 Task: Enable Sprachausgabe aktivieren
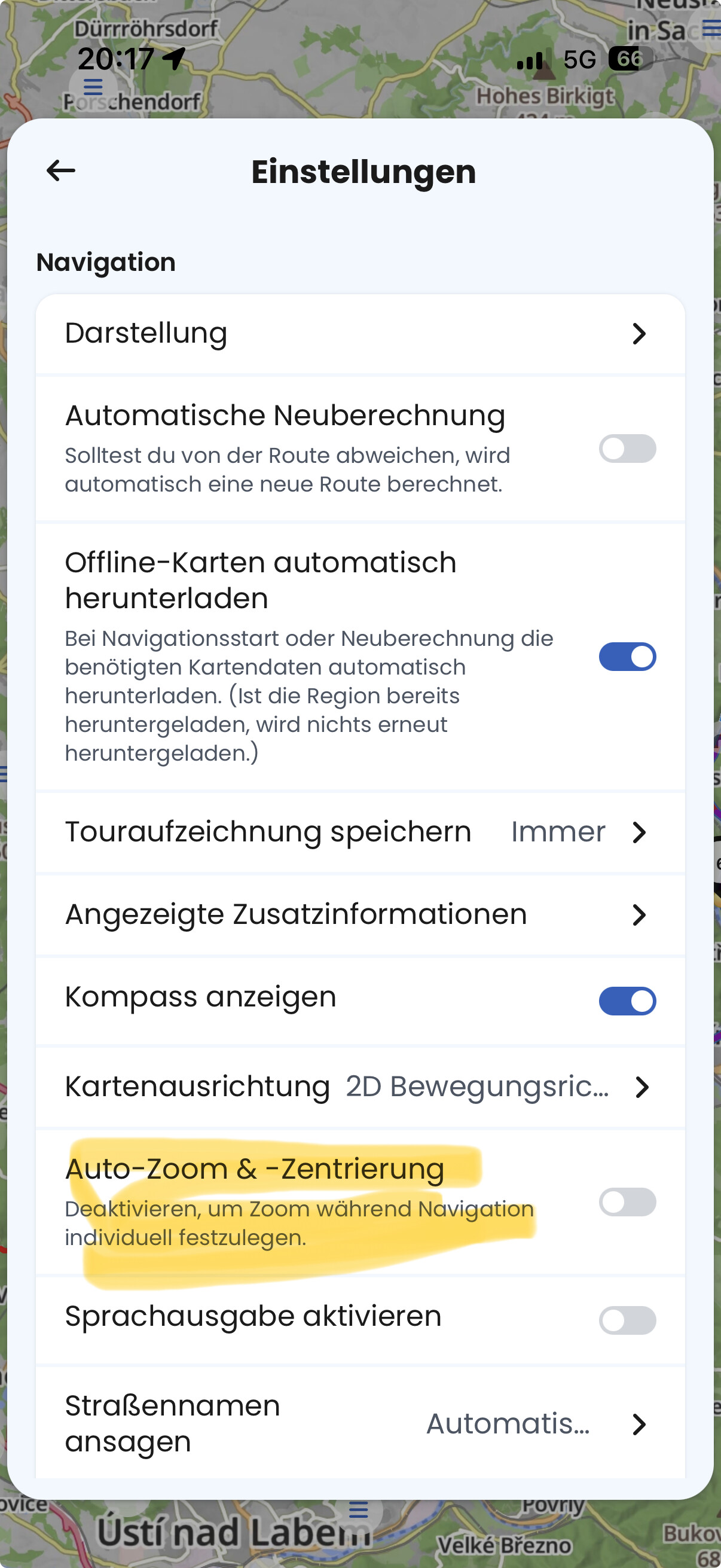tap(627, 1320)
